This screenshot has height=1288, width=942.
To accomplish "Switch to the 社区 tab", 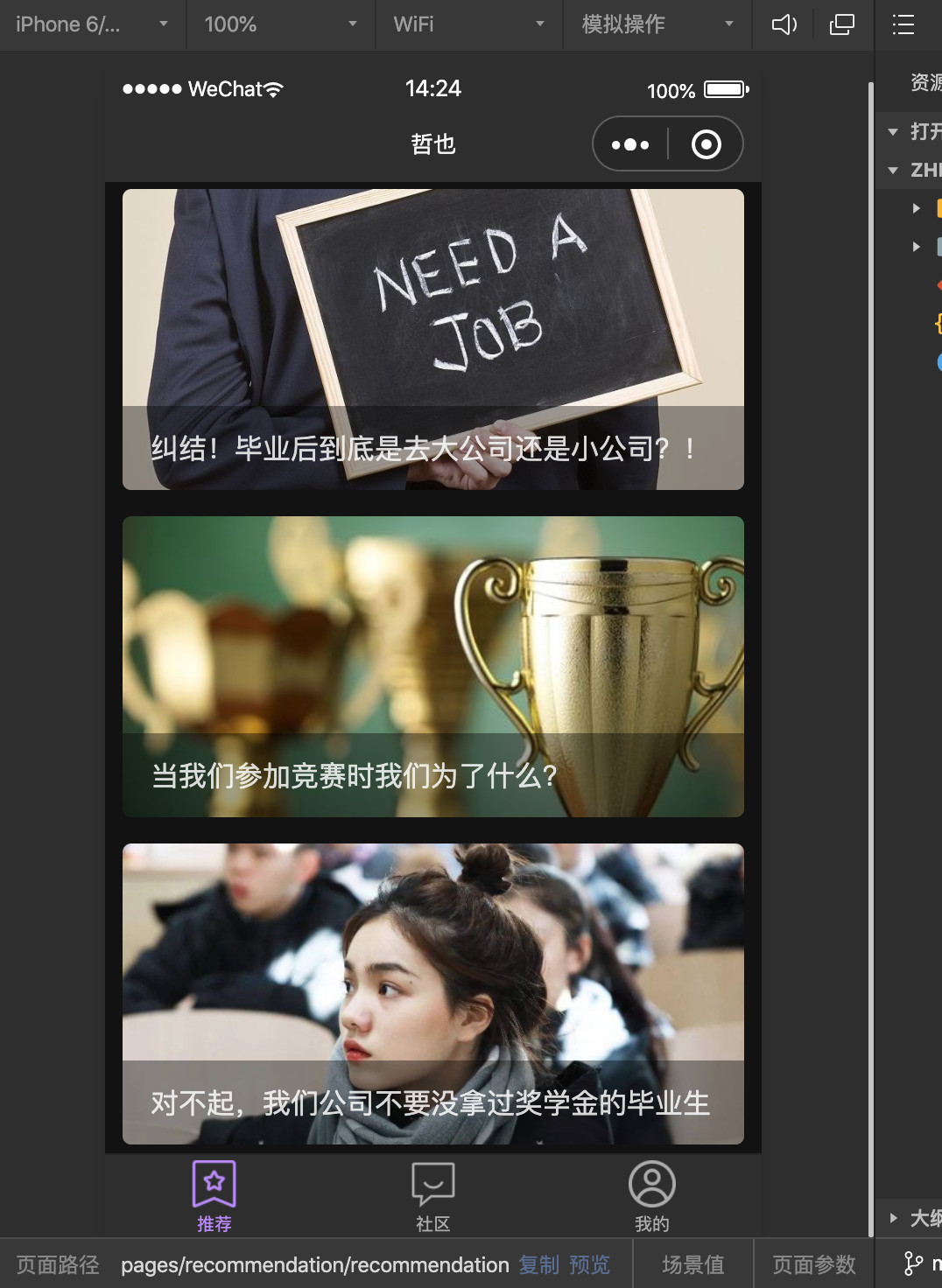I will (x=432, y=1196).
